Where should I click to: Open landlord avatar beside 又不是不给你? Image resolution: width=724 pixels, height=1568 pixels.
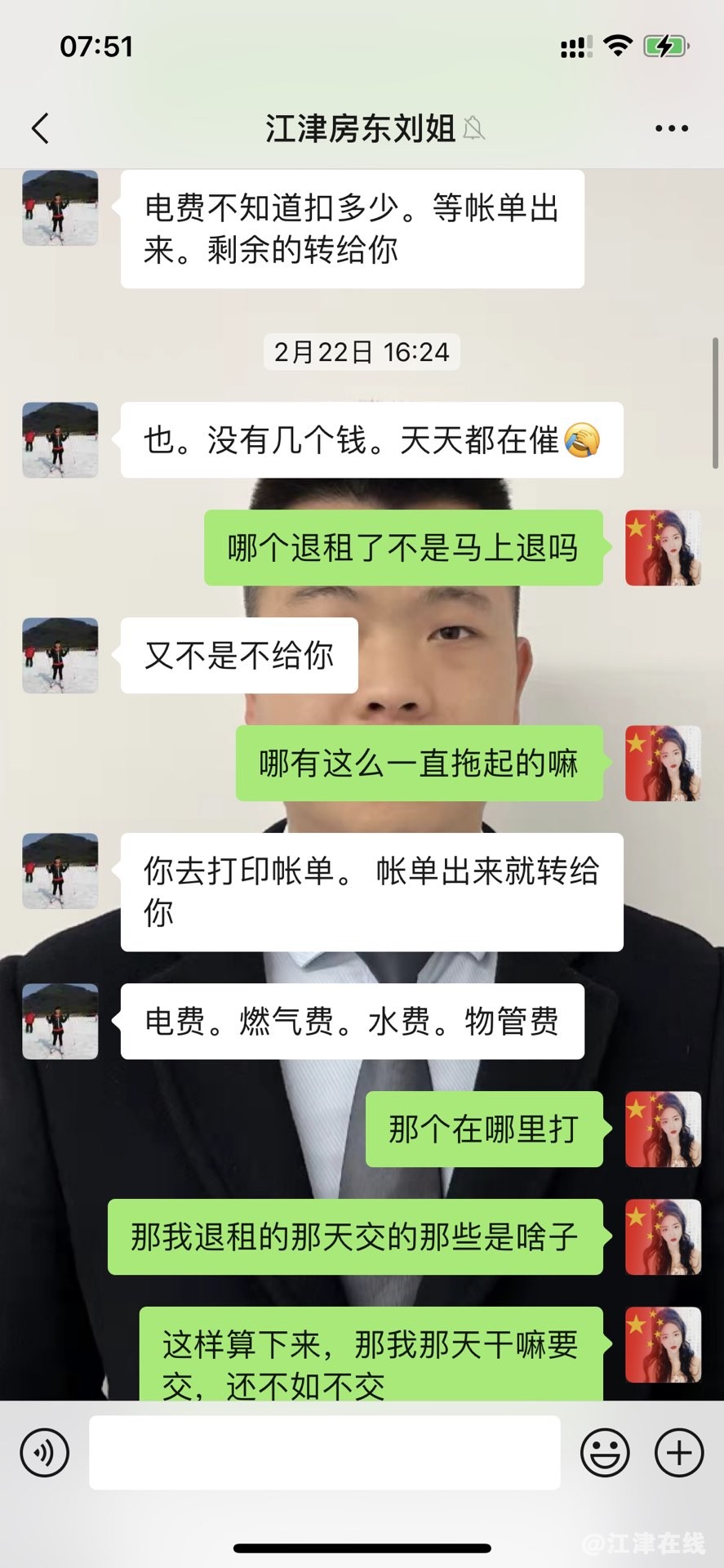click(x=60, y=655)
